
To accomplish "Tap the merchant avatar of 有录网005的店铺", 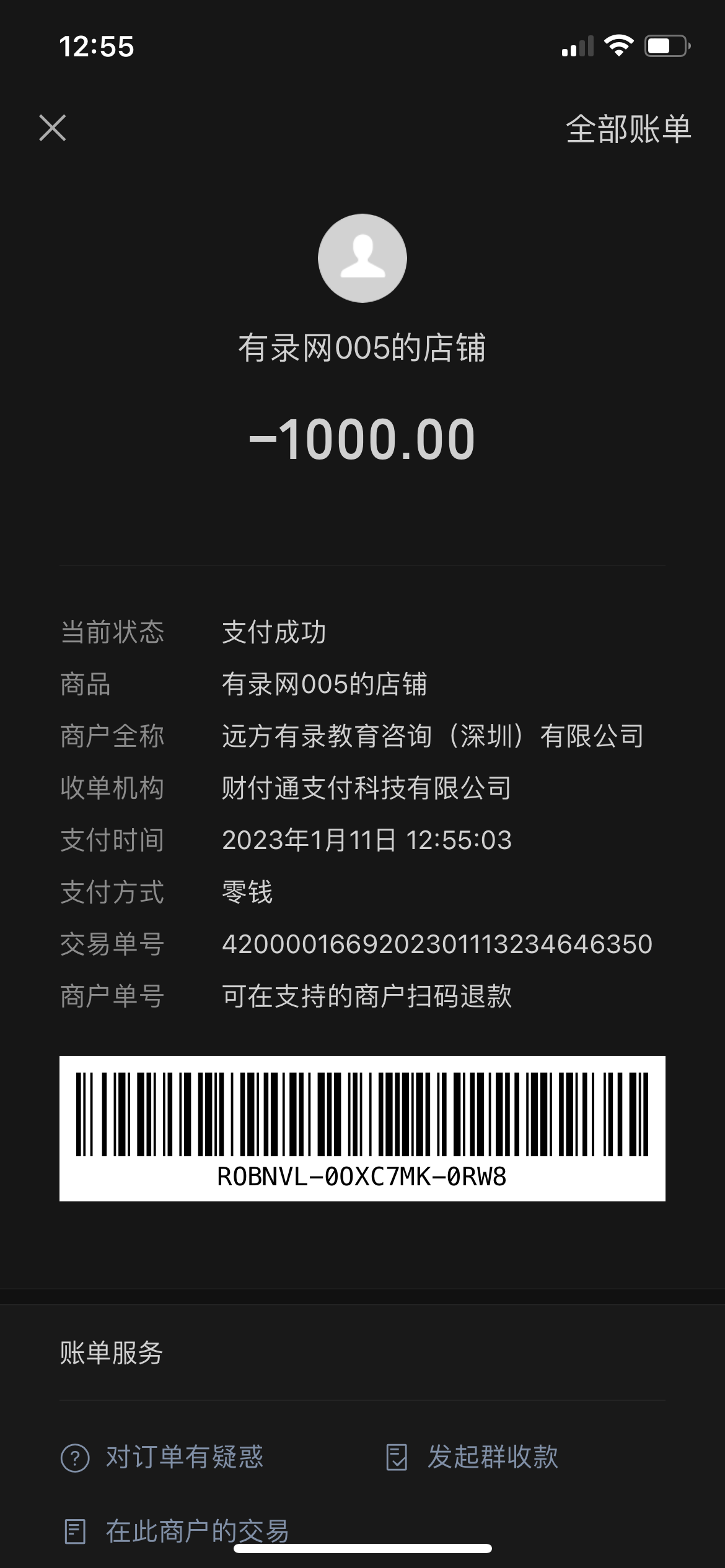I will tap(362, 258).
